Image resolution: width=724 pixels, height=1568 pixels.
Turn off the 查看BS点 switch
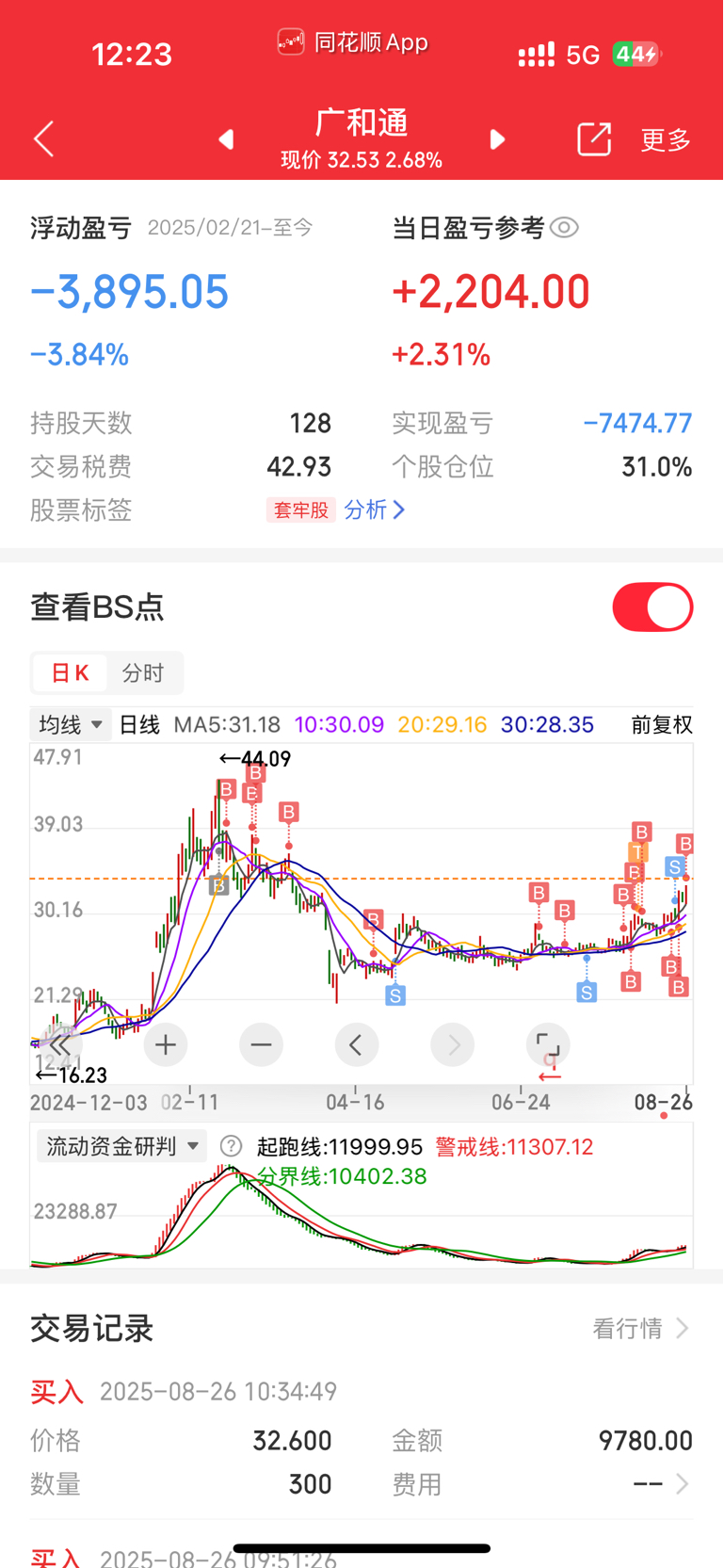pos(652,607)
